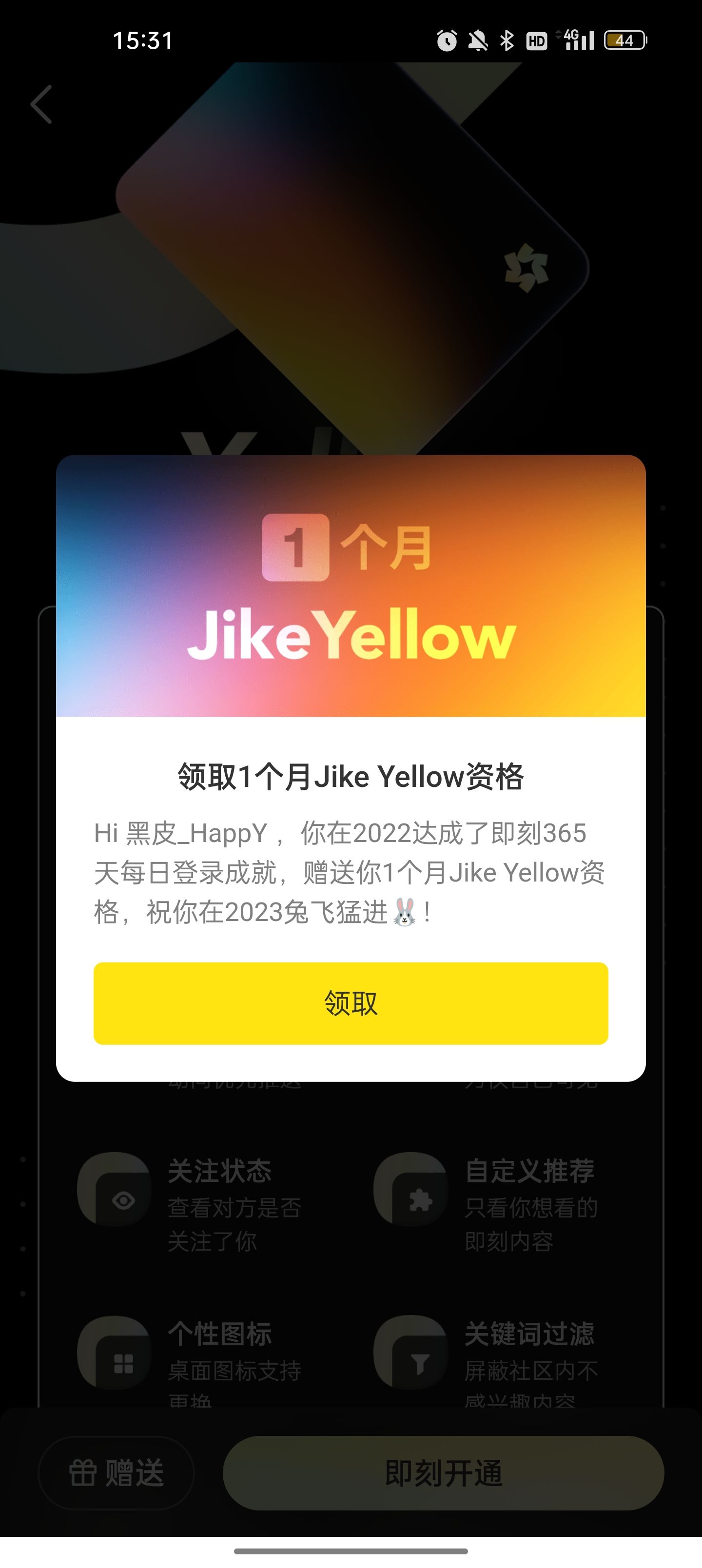702x1568 pixels.
Task: Tap the 赠送 gift button
Action: point(117,1473)
